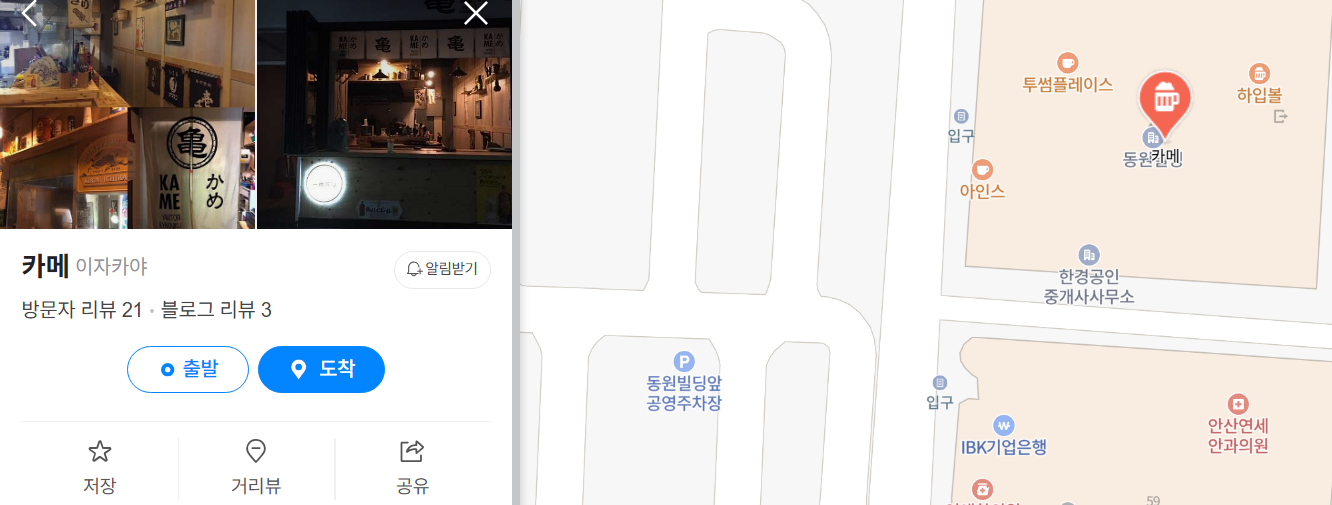Tap 알림받기 to get alerts
The height and width of the screenshot is (505, 1332).
point(442,269)
